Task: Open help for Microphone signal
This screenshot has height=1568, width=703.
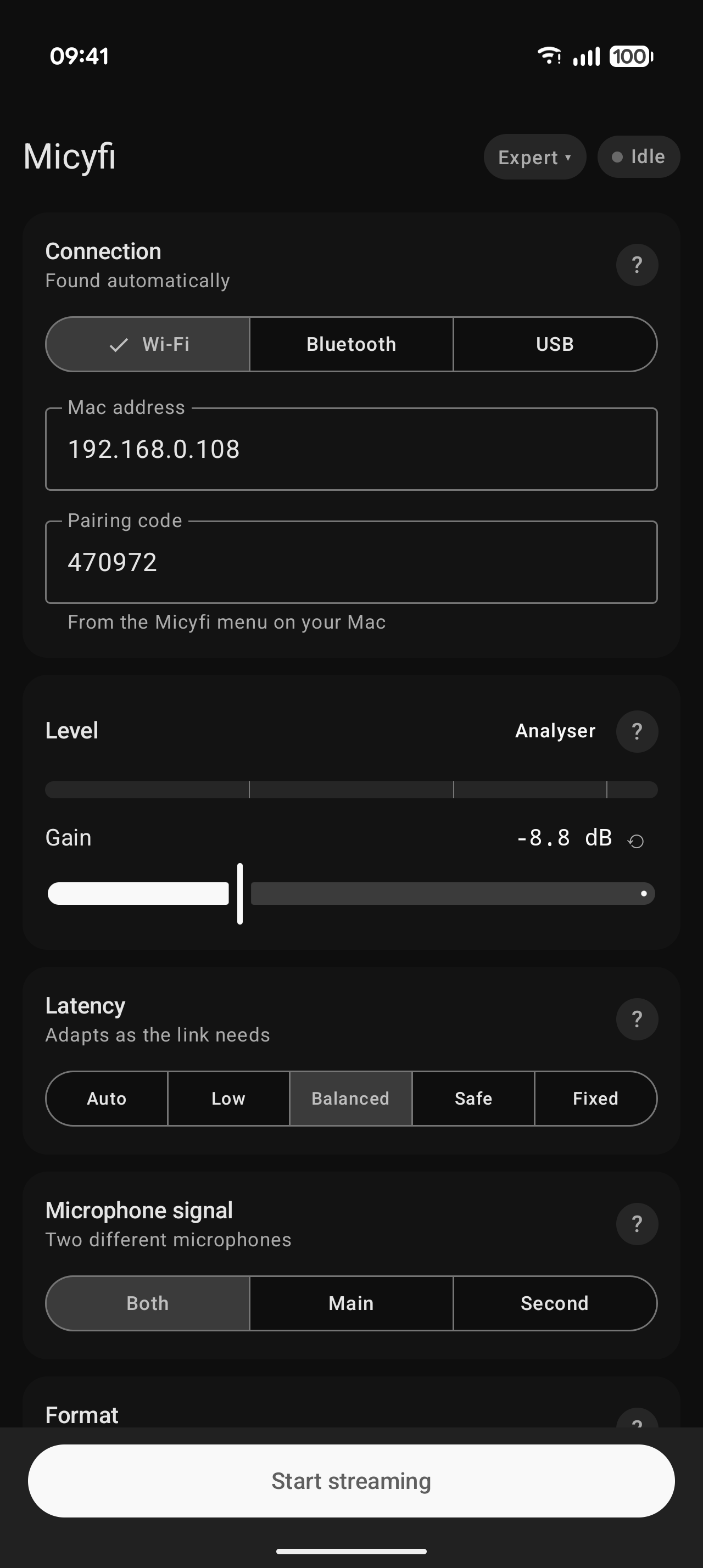Action: (637, 1224)
